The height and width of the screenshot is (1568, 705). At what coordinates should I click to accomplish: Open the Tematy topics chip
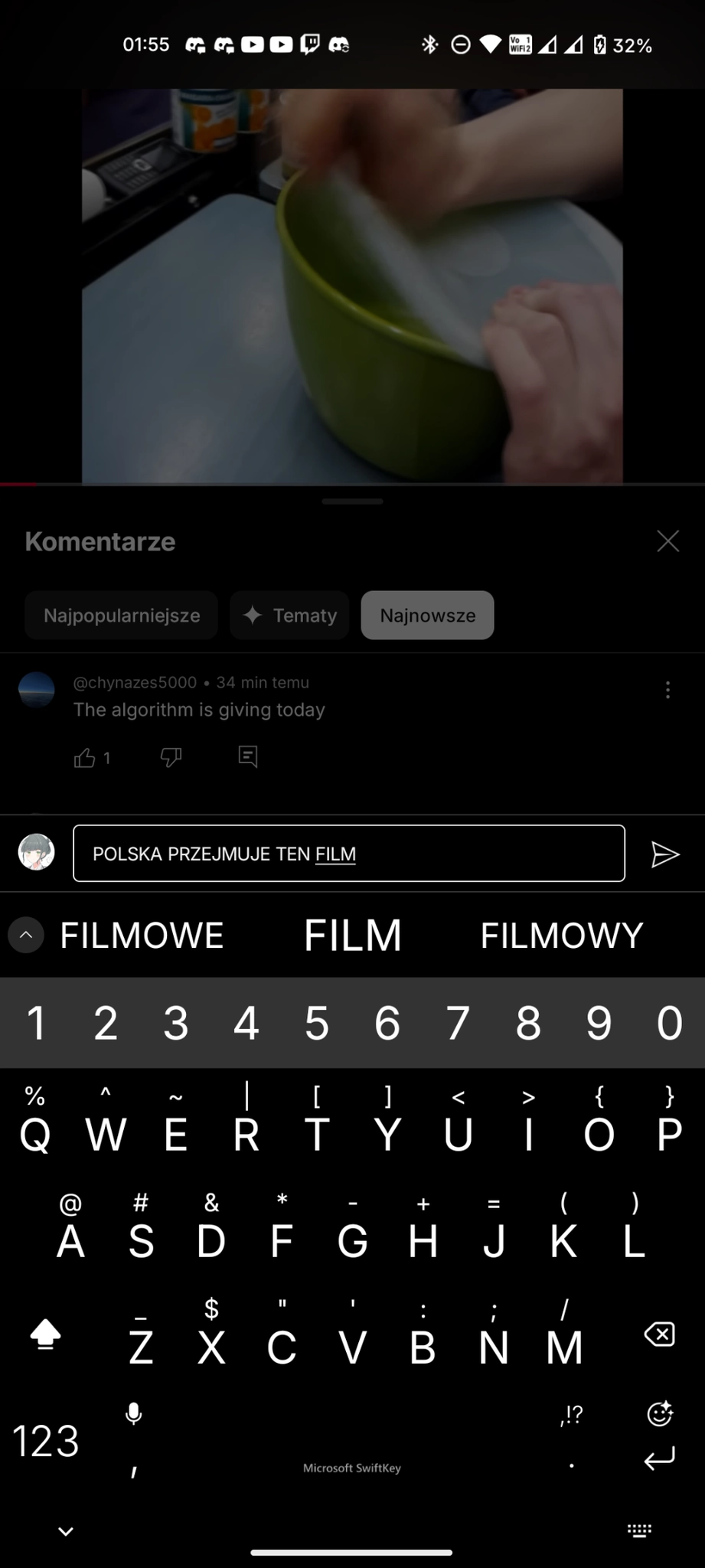(x=289, y=616)
